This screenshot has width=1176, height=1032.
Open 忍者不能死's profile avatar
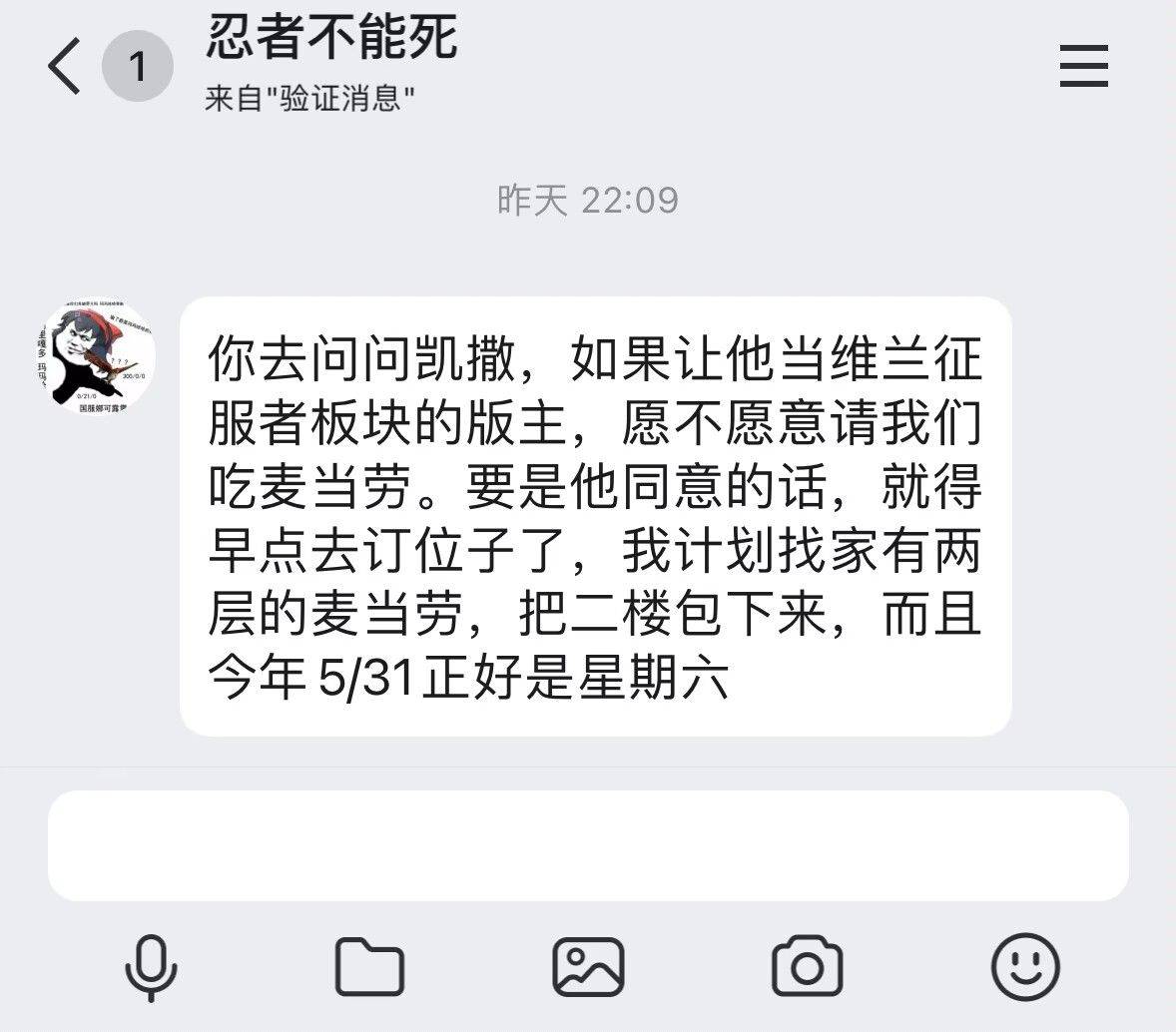click(97, 356)
